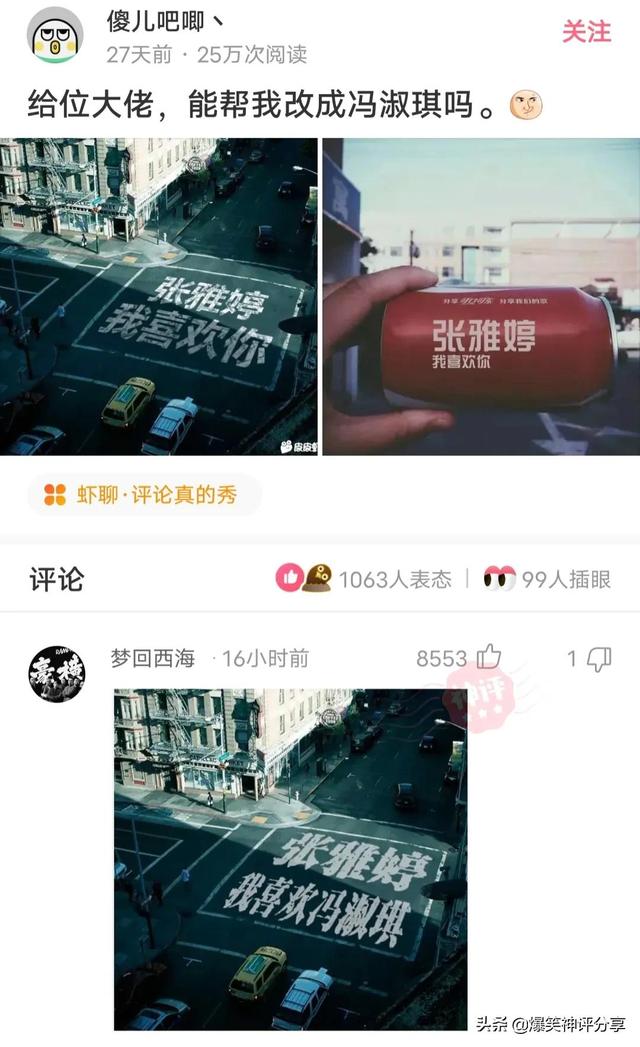Open the edited image in 梦回西海's comment

(290, 858)
